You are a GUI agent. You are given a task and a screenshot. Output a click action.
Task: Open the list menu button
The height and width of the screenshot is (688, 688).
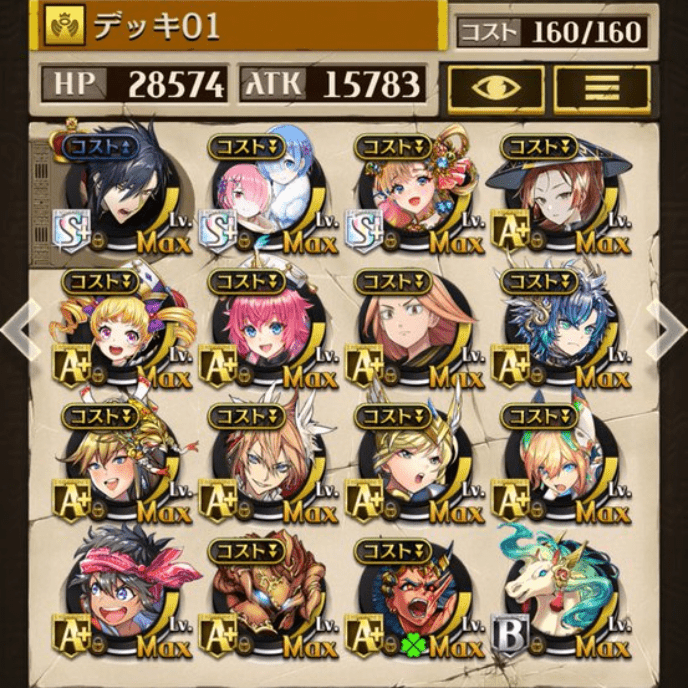point(601,88)
